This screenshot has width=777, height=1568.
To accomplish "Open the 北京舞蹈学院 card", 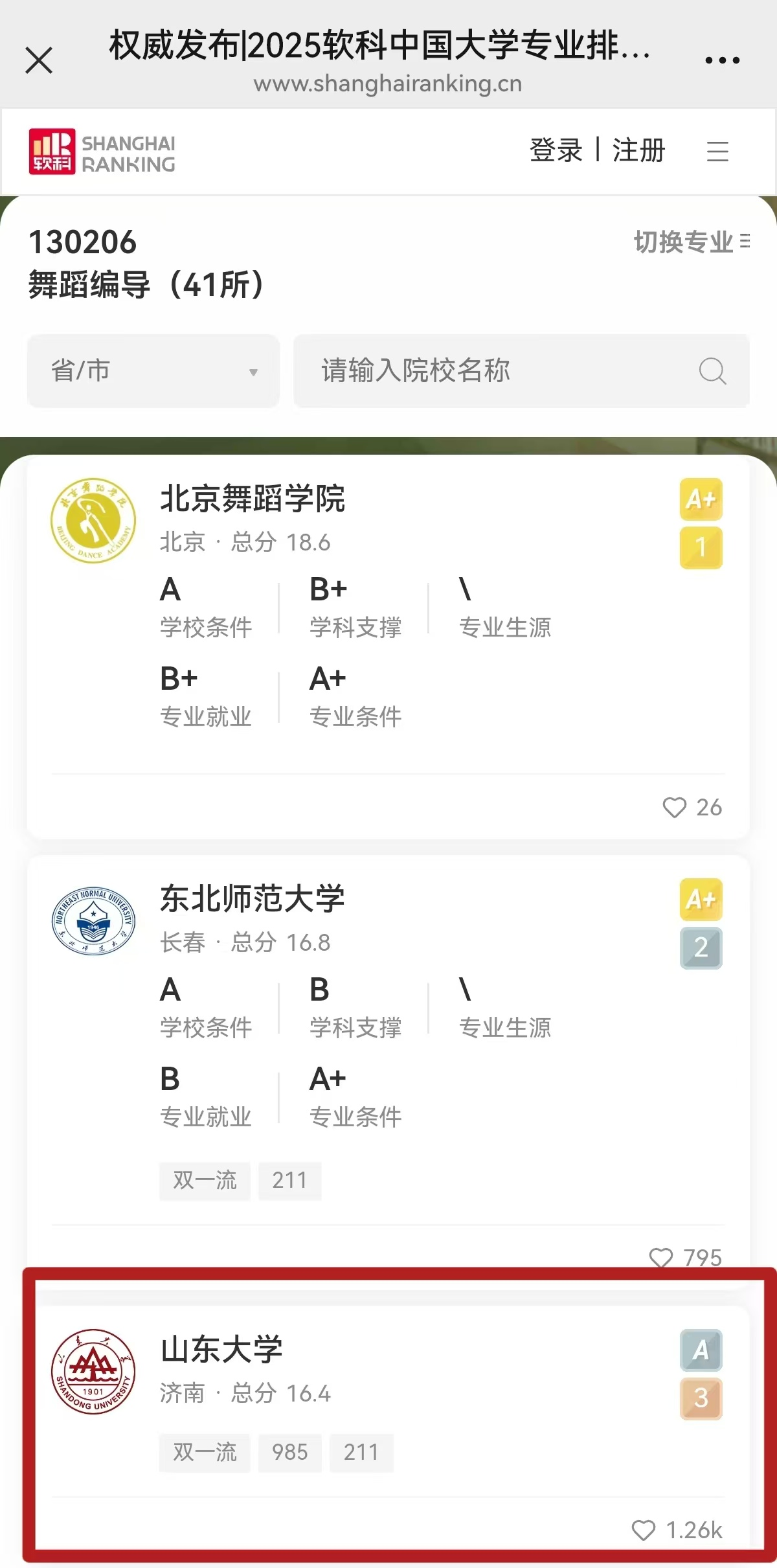I will click(253, 499).
